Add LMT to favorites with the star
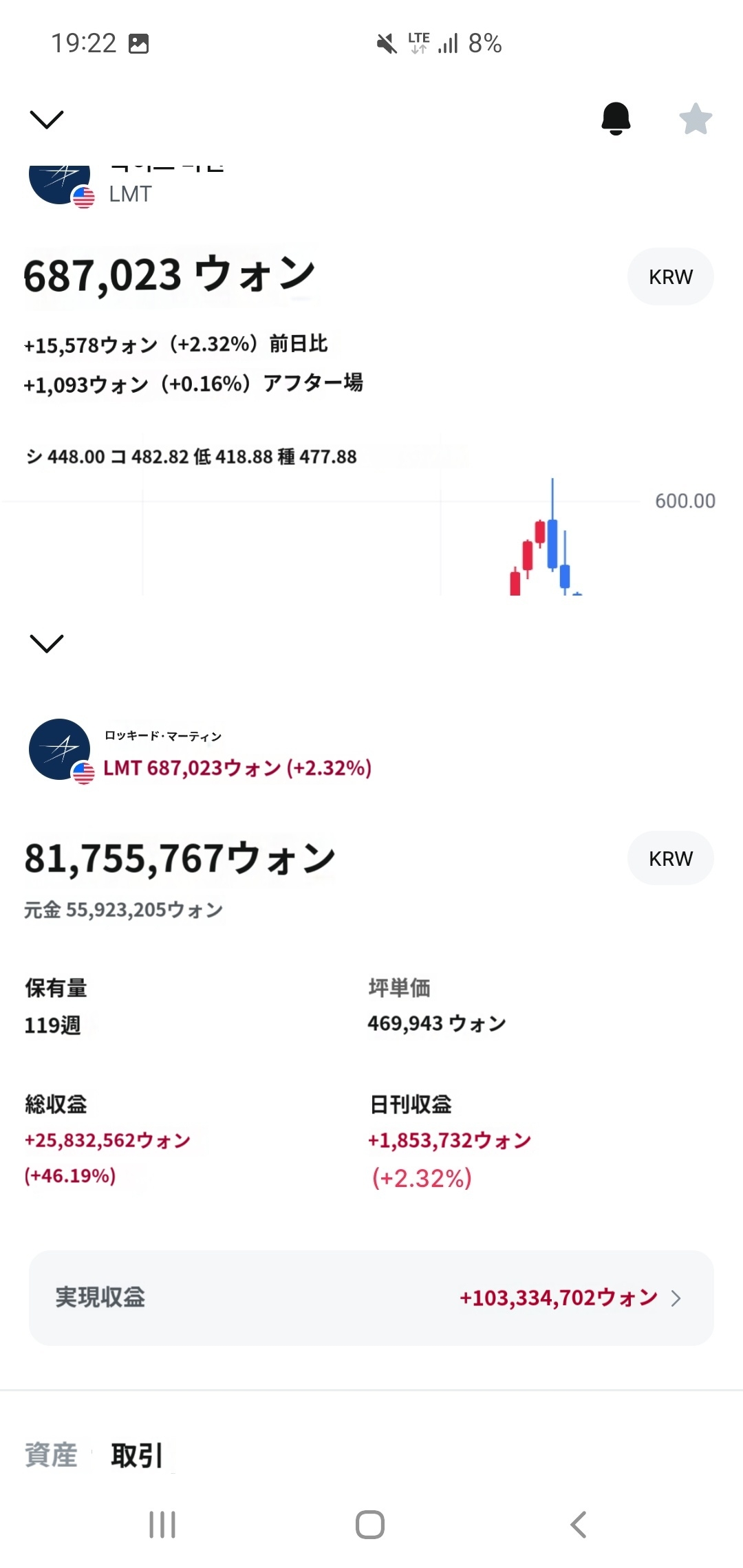The width and height of the screenshot is (743, 1568). pos(696,118)
